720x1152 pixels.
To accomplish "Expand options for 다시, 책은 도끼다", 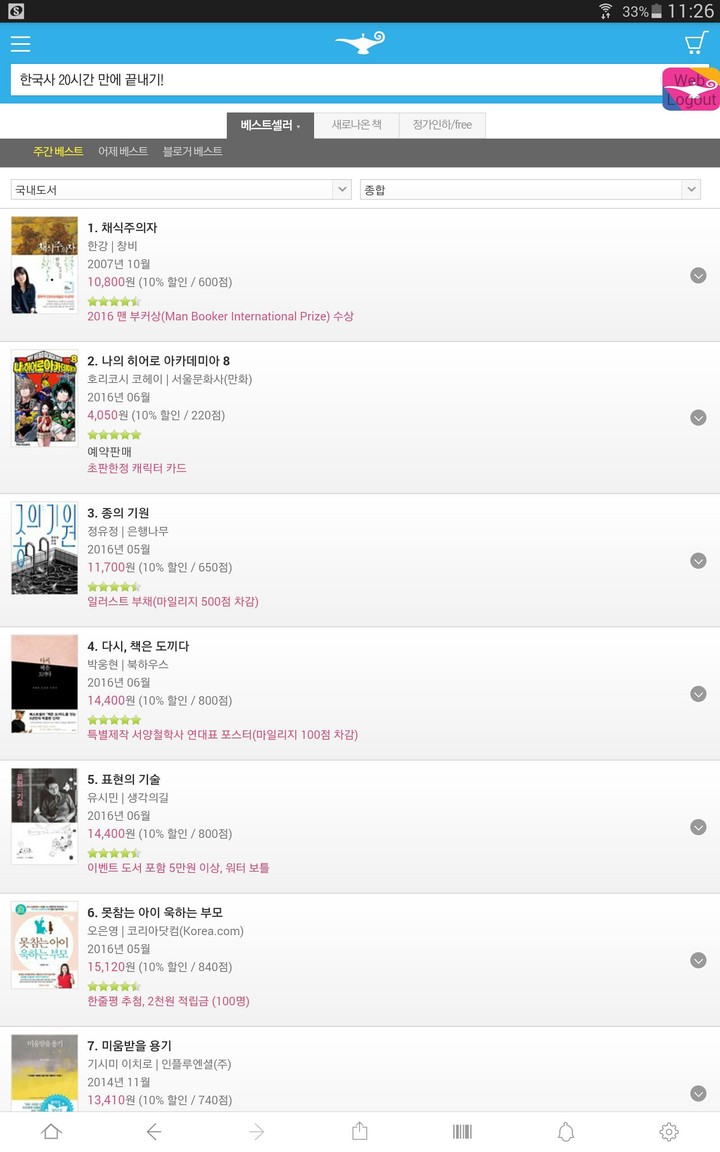I will (x=698, y=694).
